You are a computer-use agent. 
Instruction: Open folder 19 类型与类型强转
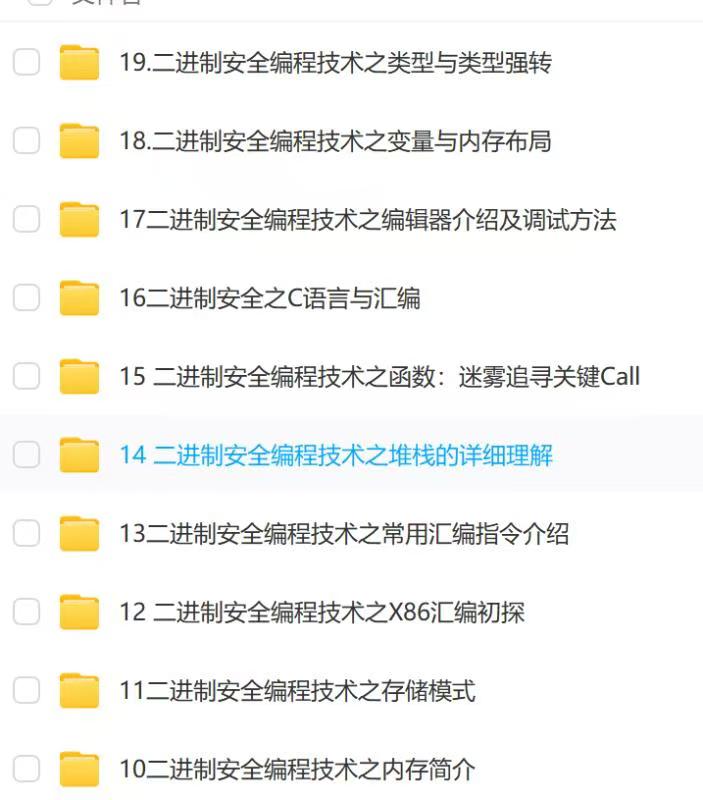(335, 63)
